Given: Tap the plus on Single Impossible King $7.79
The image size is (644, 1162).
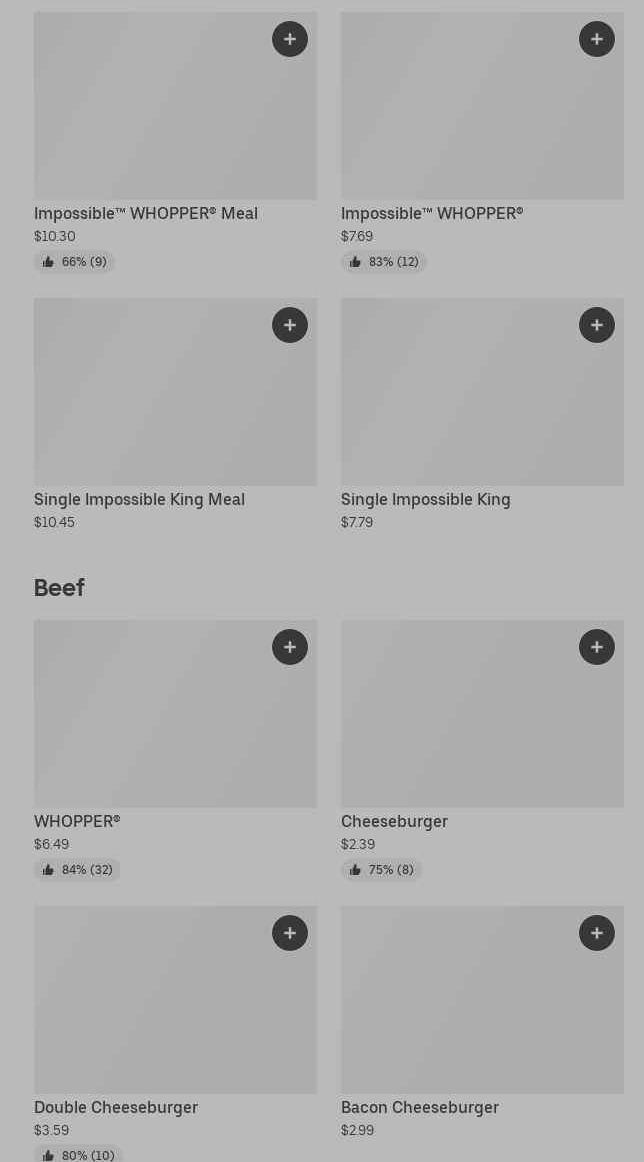Looking at the screenshot, I should tap(597, 325).
